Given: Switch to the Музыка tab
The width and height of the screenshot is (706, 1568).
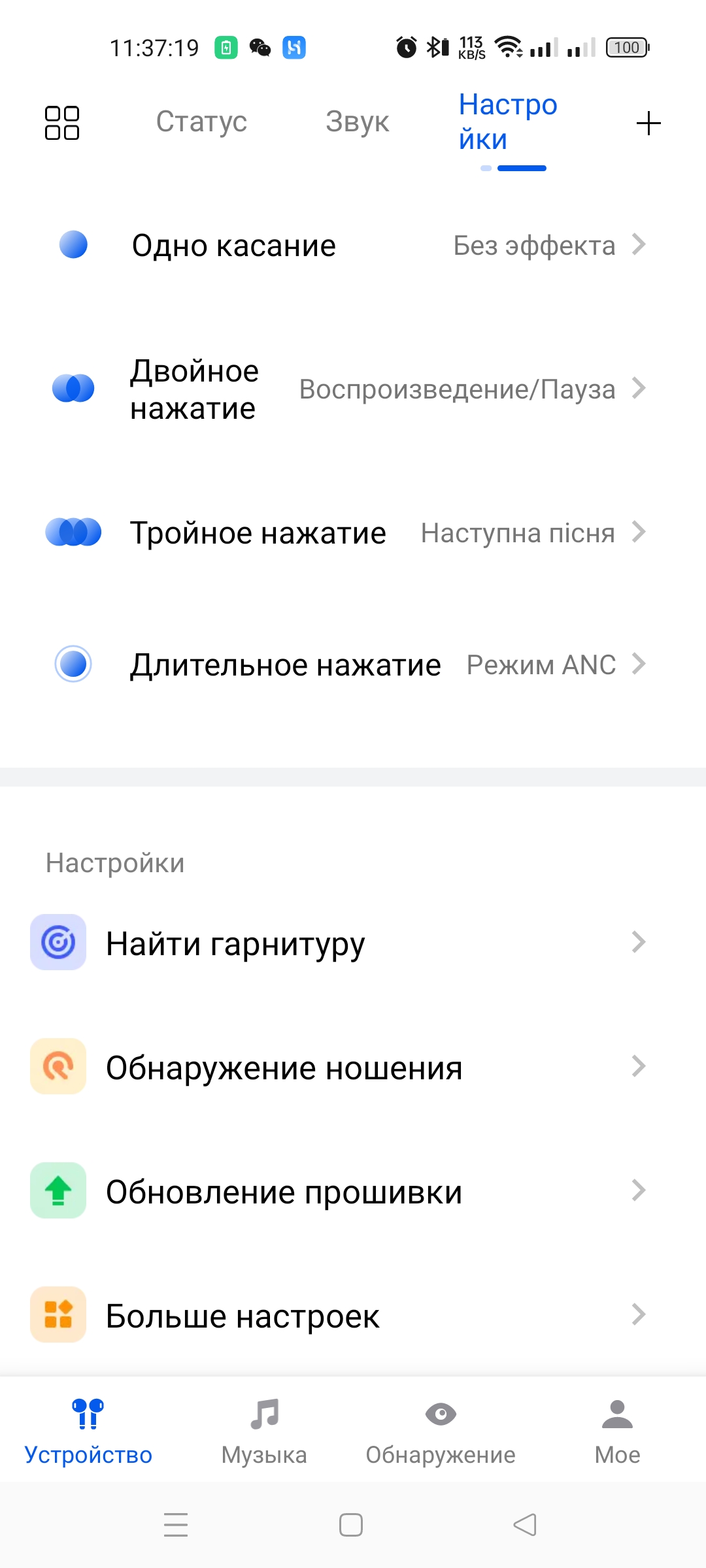Looking at the screenshot, I should [264, 1431].
